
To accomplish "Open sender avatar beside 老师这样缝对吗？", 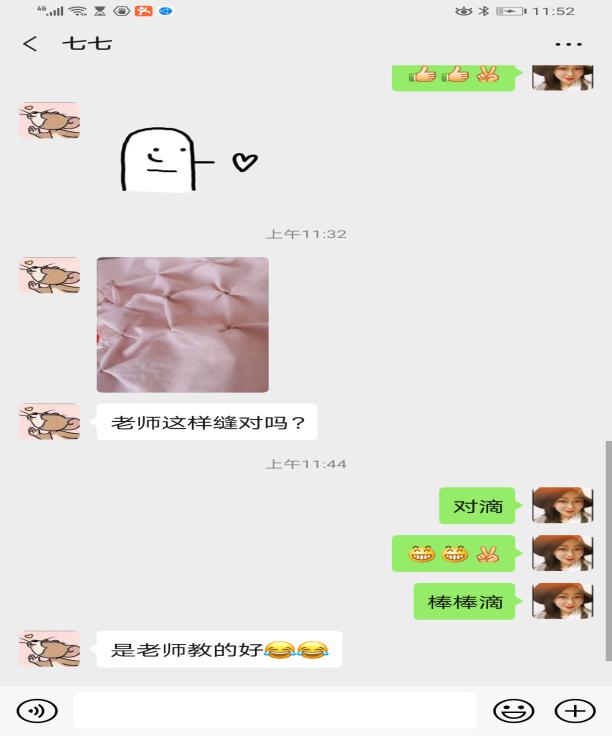I will (x=49, y=421).
